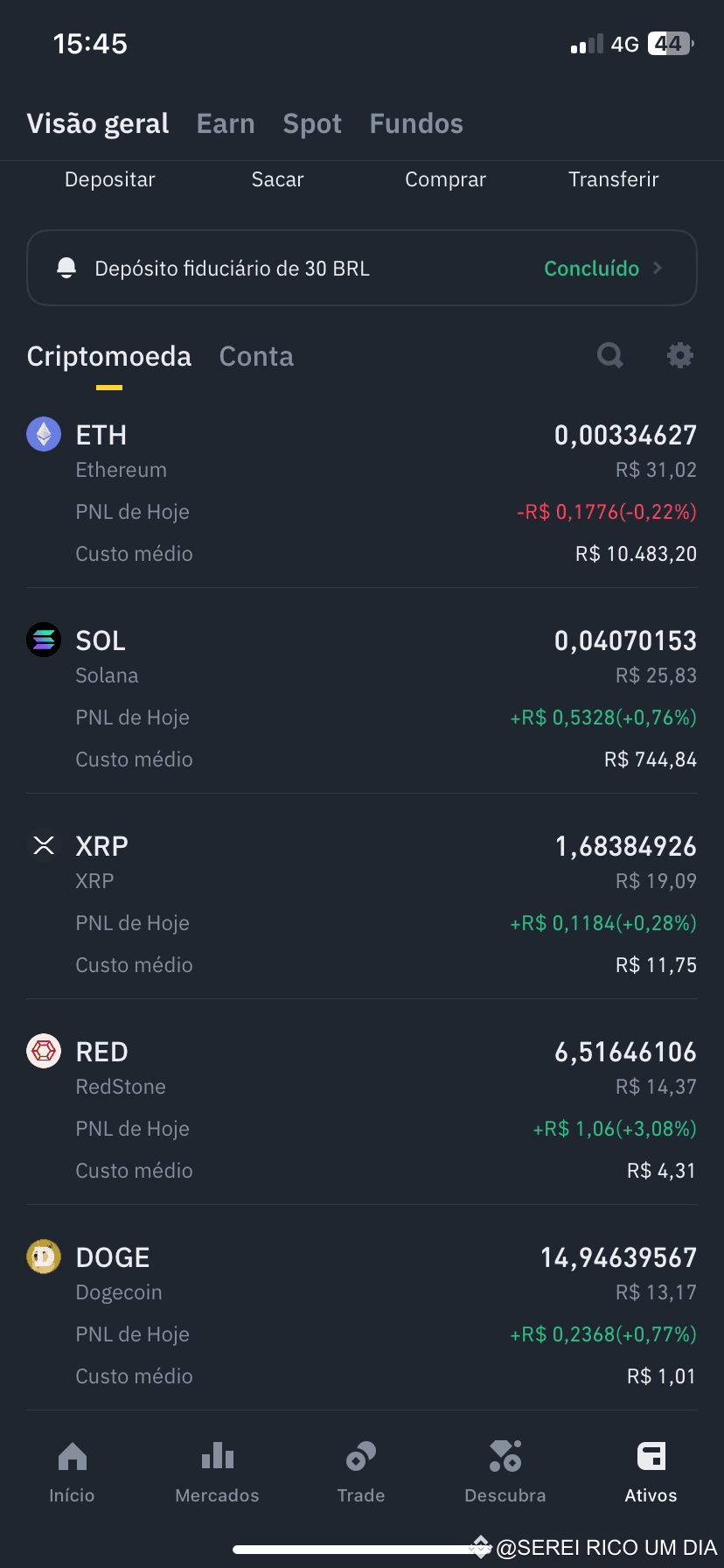Tap the Comprar action
This screenshot has height=1568, width=724.
(445, 179)
